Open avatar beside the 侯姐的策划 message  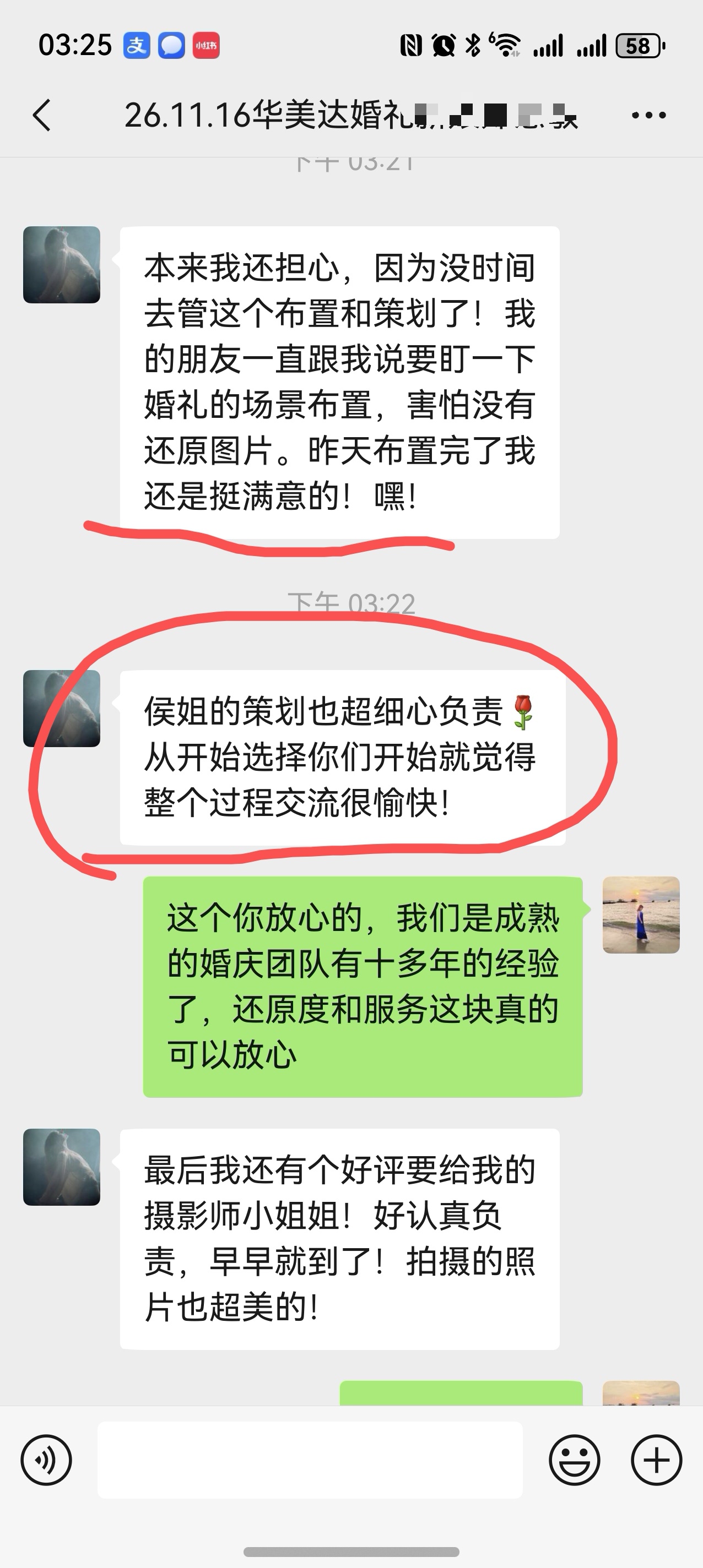pos(62,709)
